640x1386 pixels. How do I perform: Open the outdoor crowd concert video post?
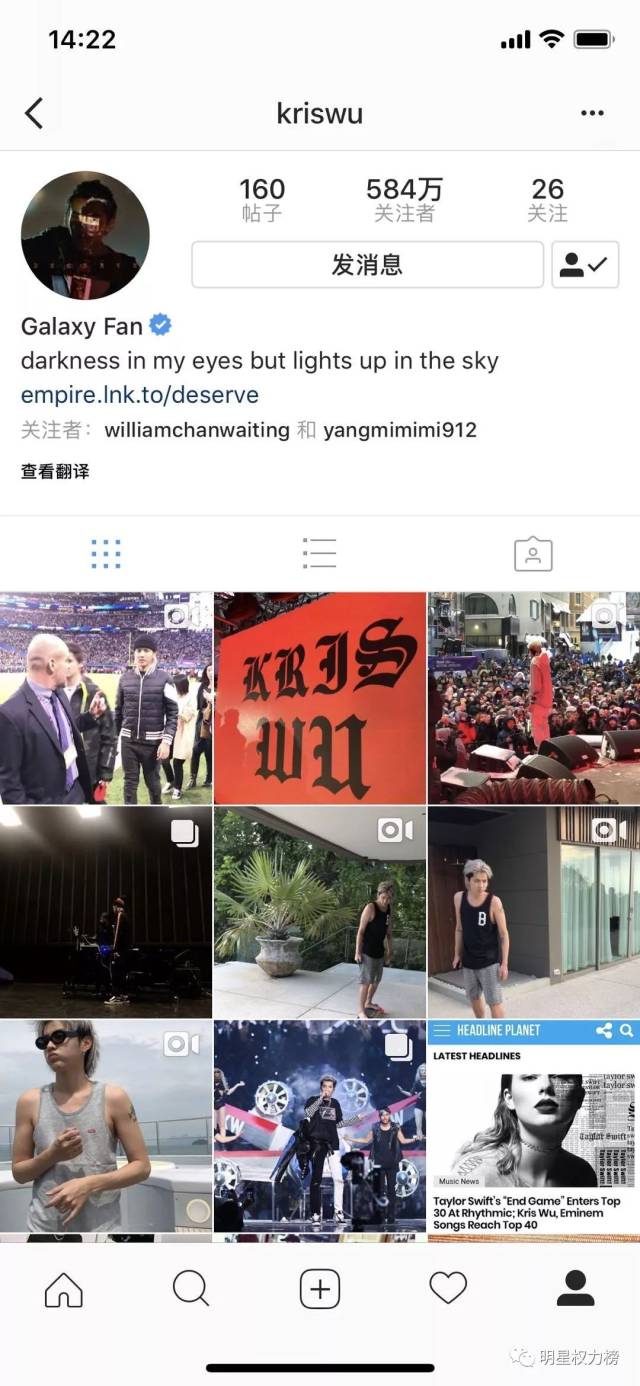coord(534,697)
